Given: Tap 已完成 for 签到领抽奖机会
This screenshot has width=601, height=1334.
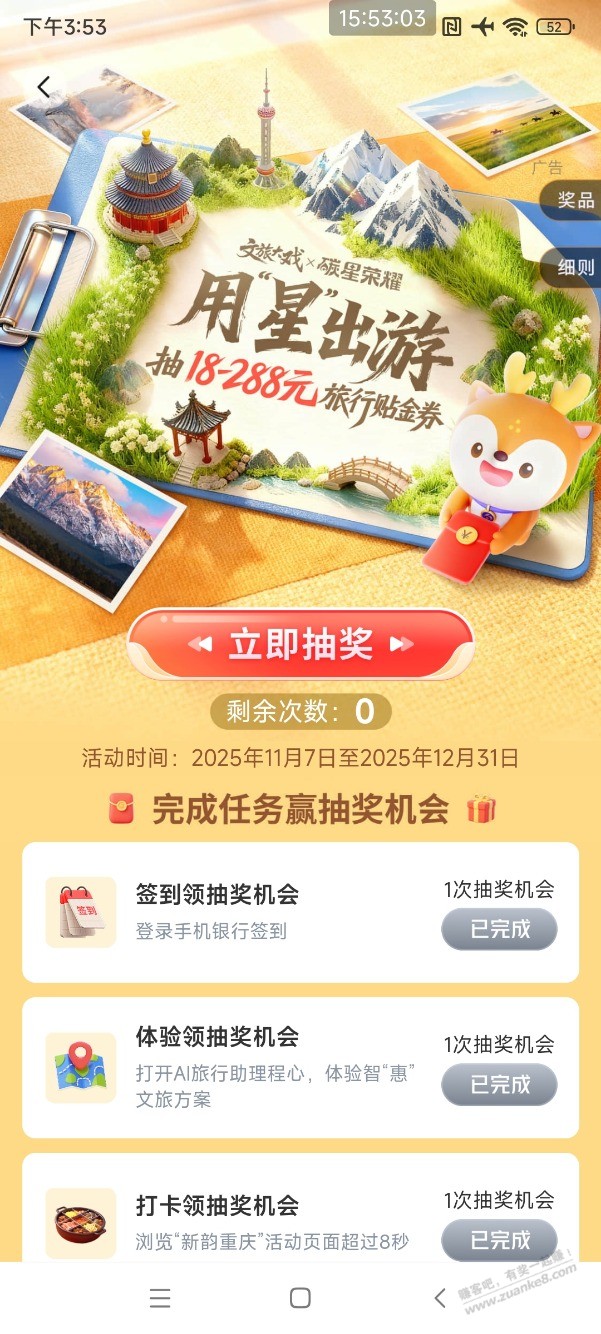Looking at the screenshot, I should (x=499, y=929).
